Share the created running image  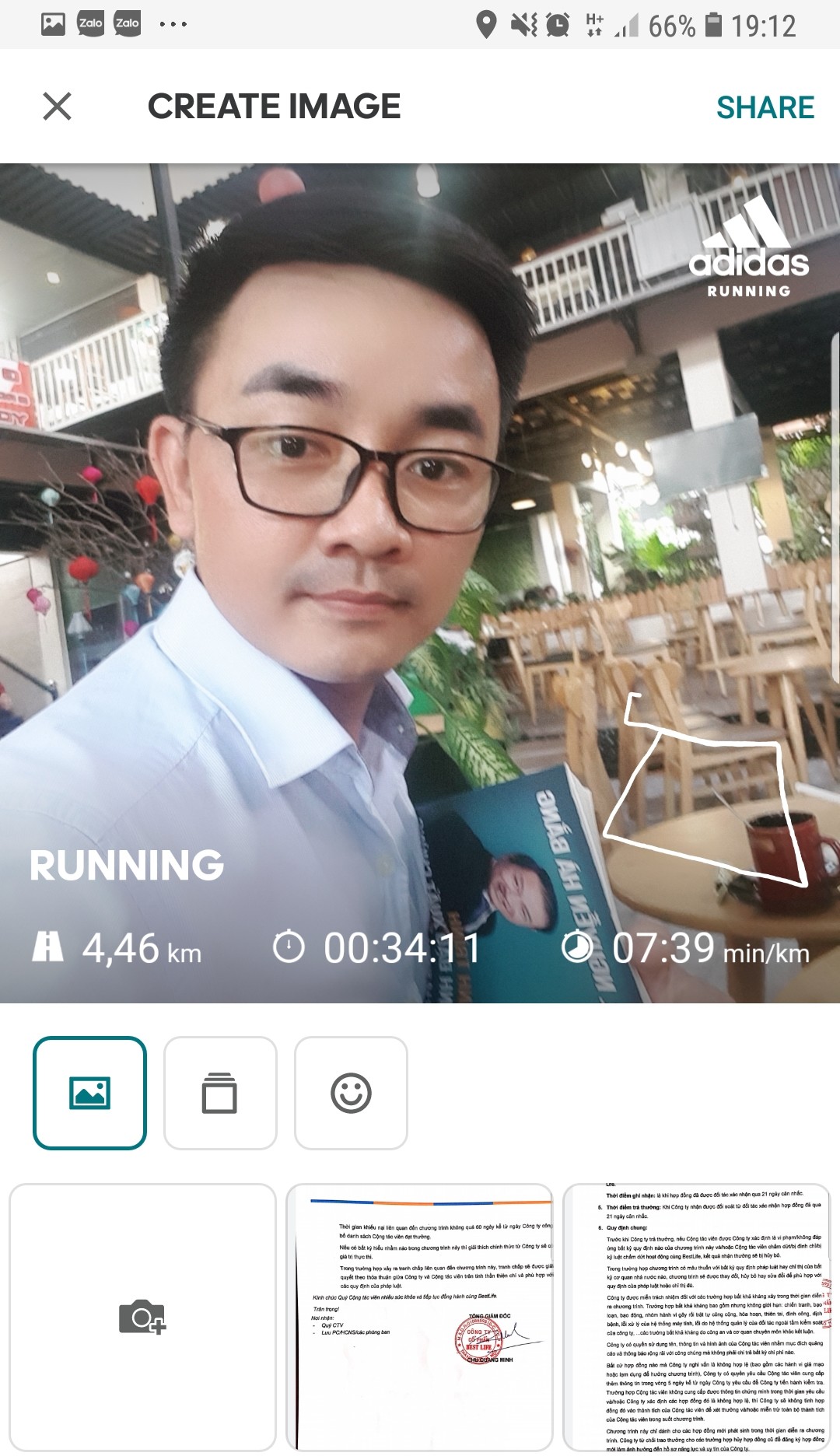coord(765,107)
